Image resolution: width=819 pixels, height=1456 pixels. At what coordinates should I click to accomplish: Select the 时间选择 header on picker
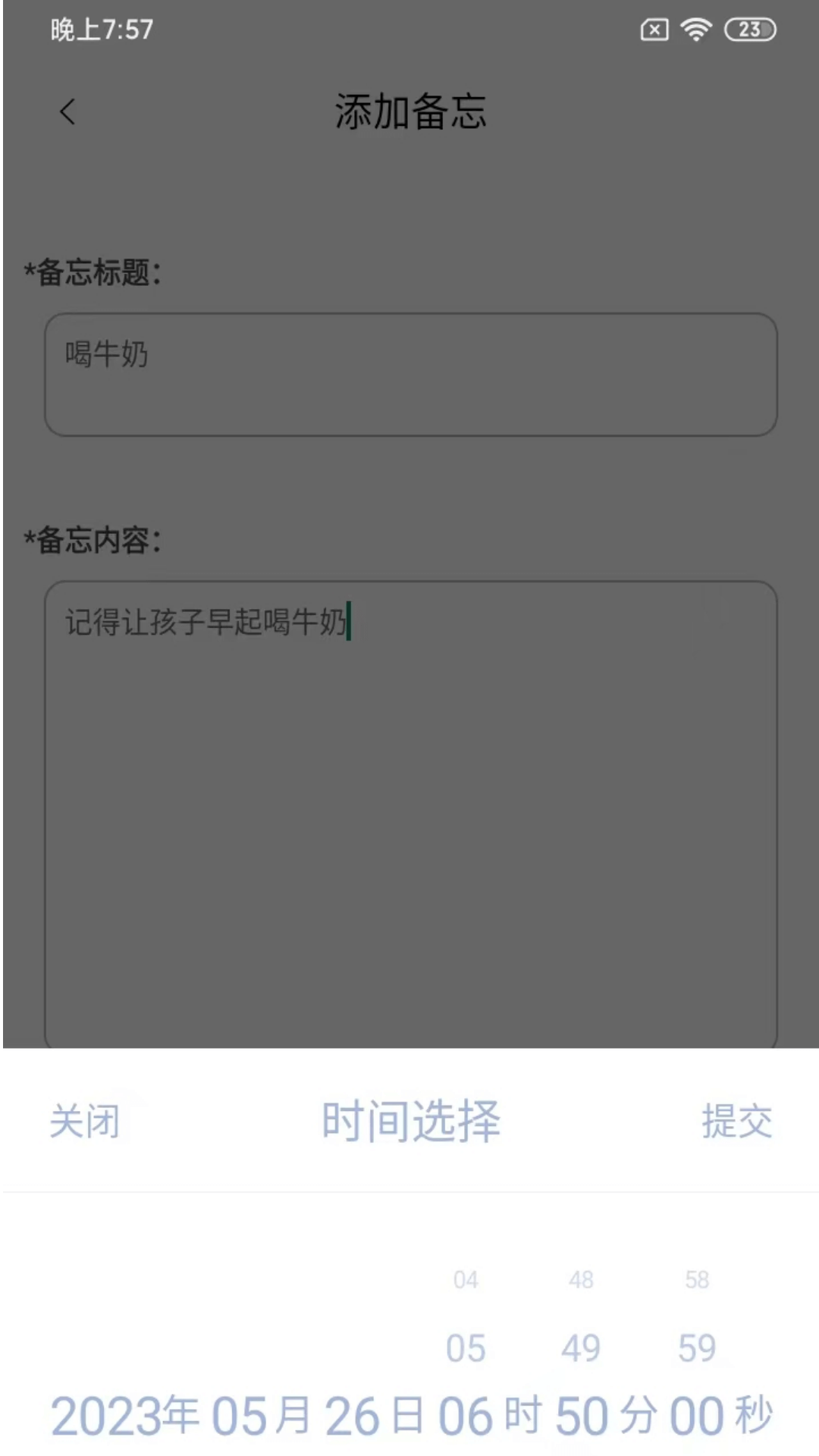[x=409, y=1121]
